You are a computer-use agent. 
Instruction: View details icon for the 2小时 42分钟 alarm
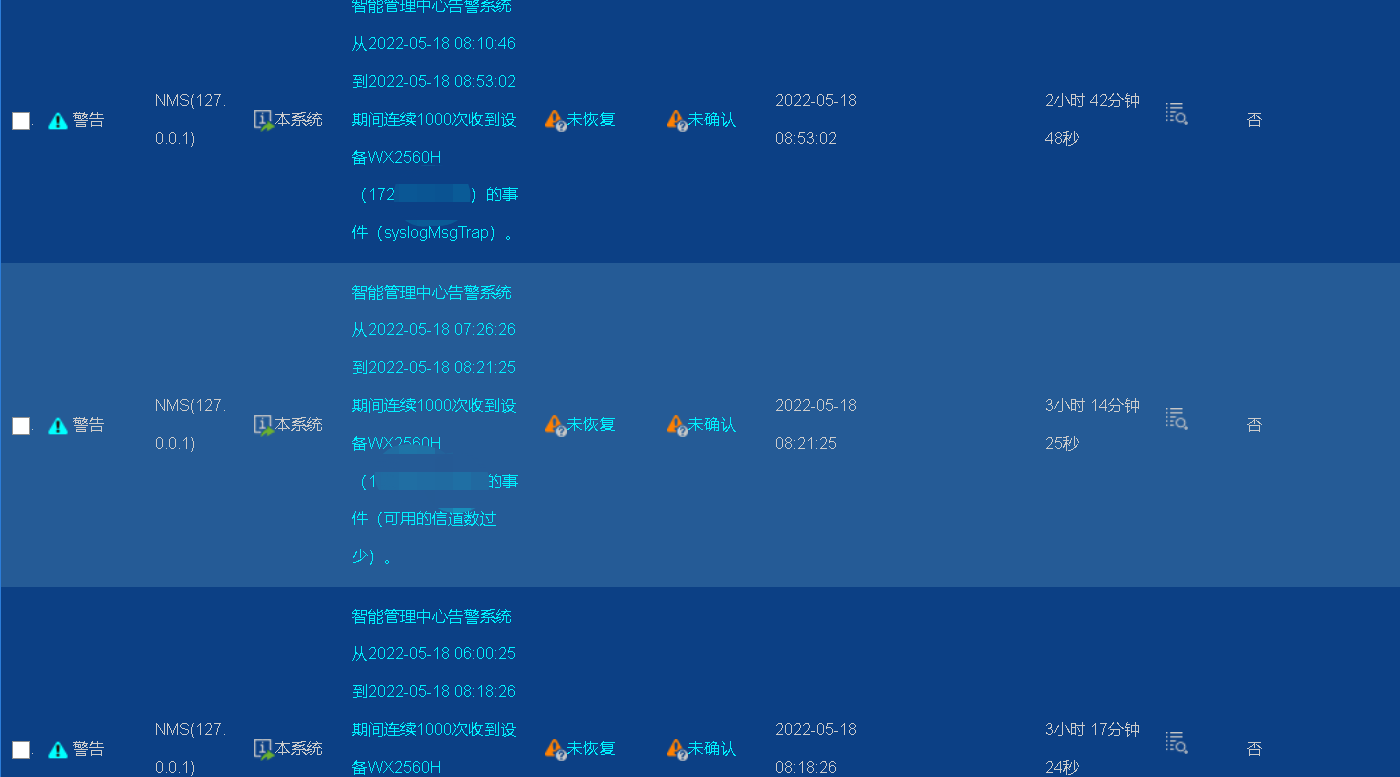point(1176,113)
